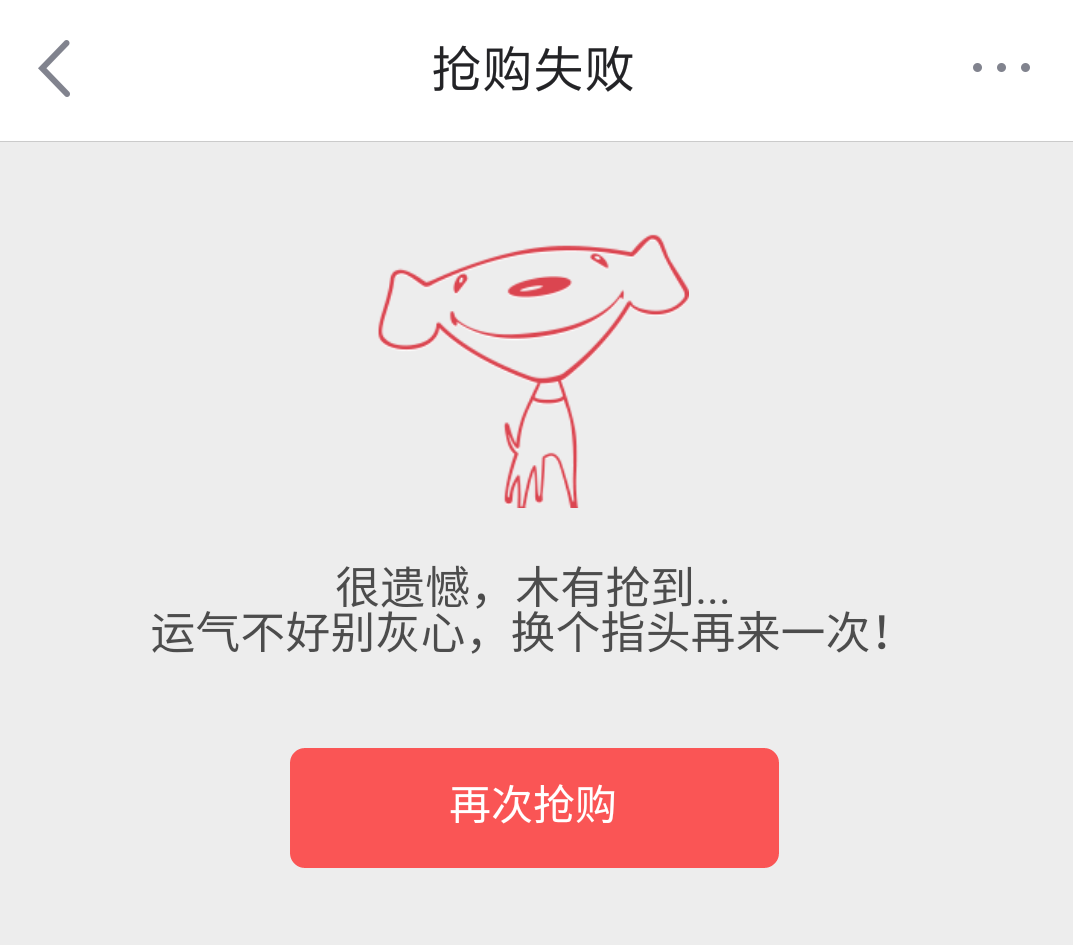
Task: Go back using the top-left arrow
Action: 55,68
